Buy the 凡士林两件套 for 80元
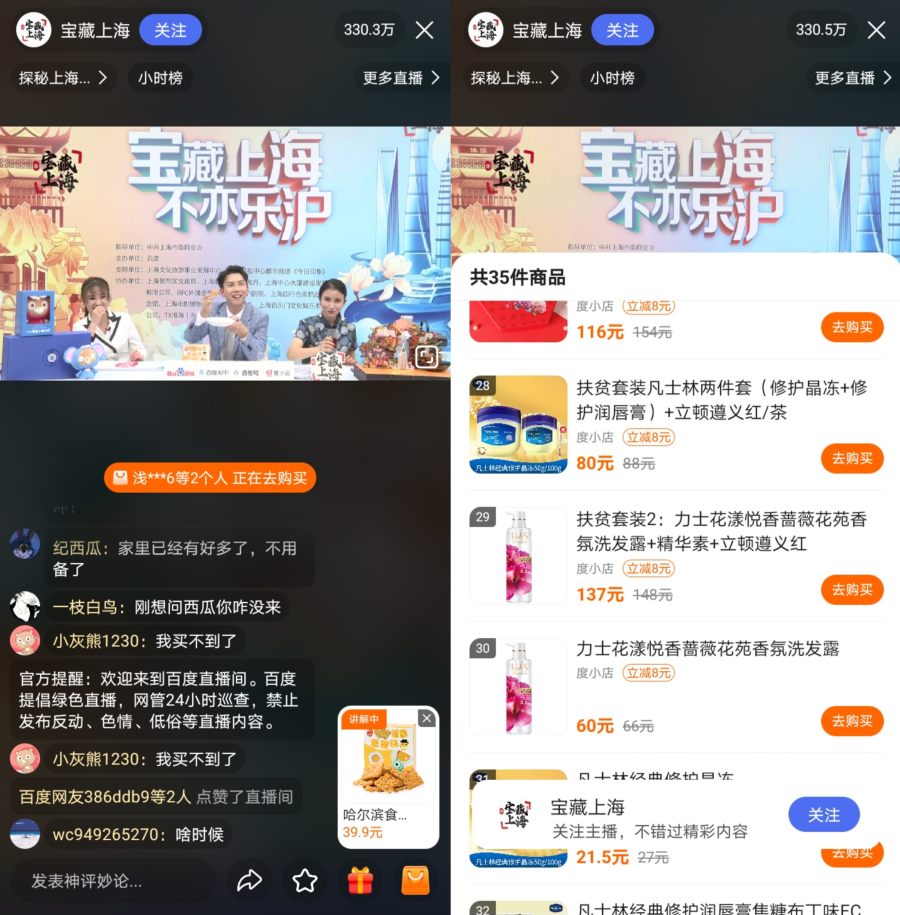 852,458
